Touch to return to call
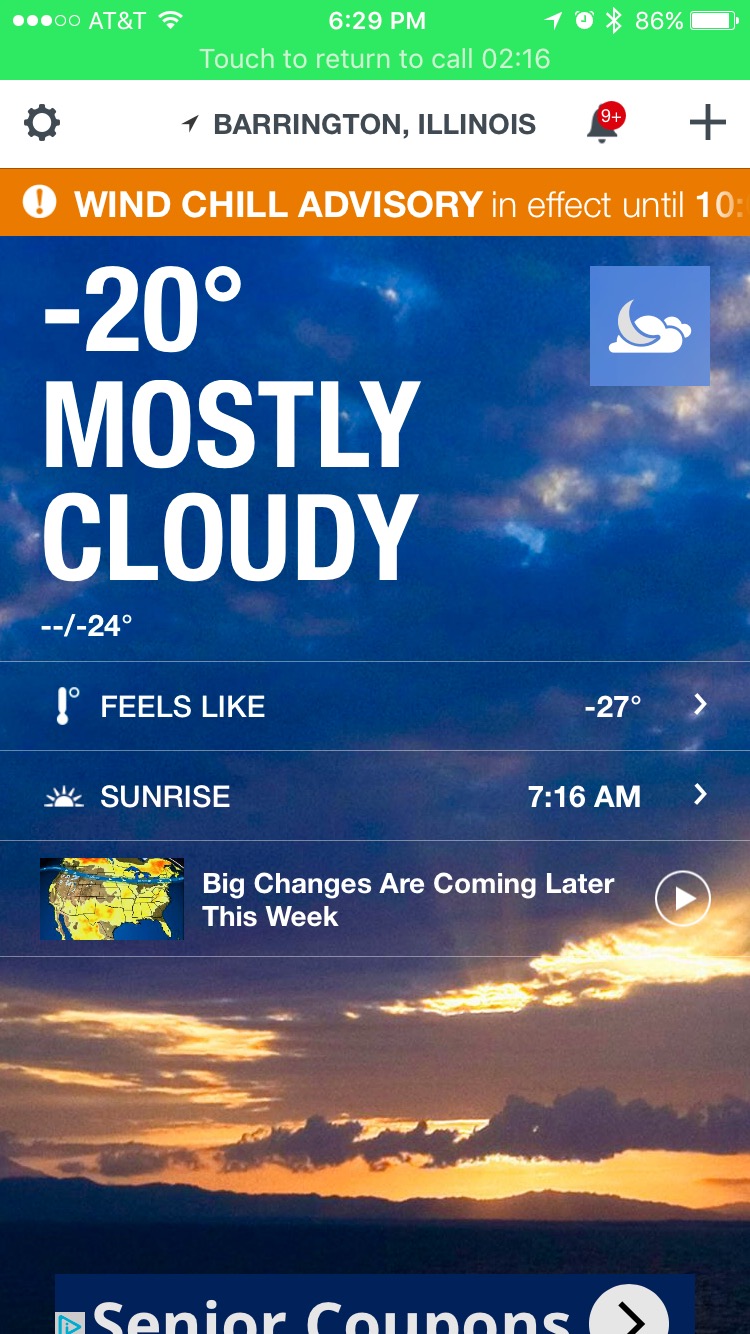The image size is (750, 1334). (375, 59)
